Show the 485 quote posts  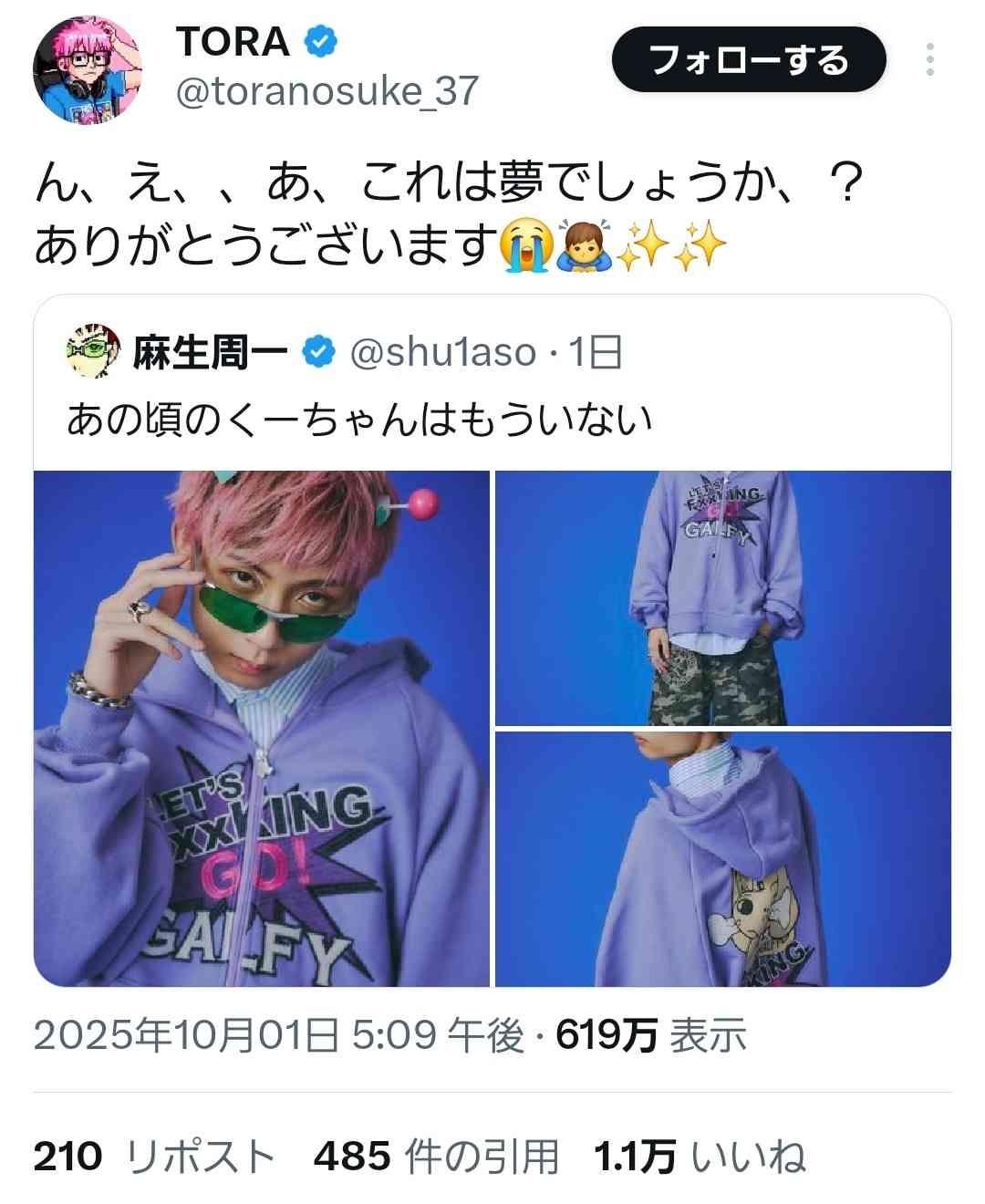point(436,1157)
